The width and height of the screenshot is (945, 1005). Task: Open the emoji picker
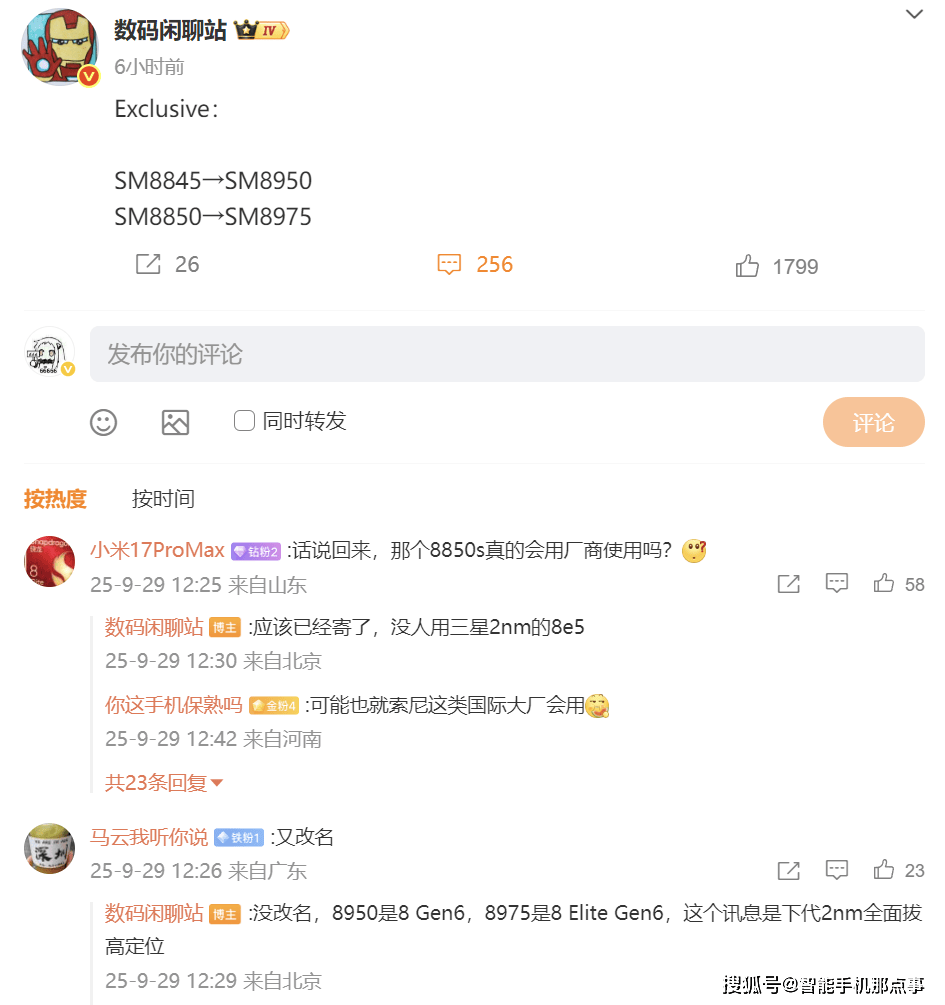point(104,422)
